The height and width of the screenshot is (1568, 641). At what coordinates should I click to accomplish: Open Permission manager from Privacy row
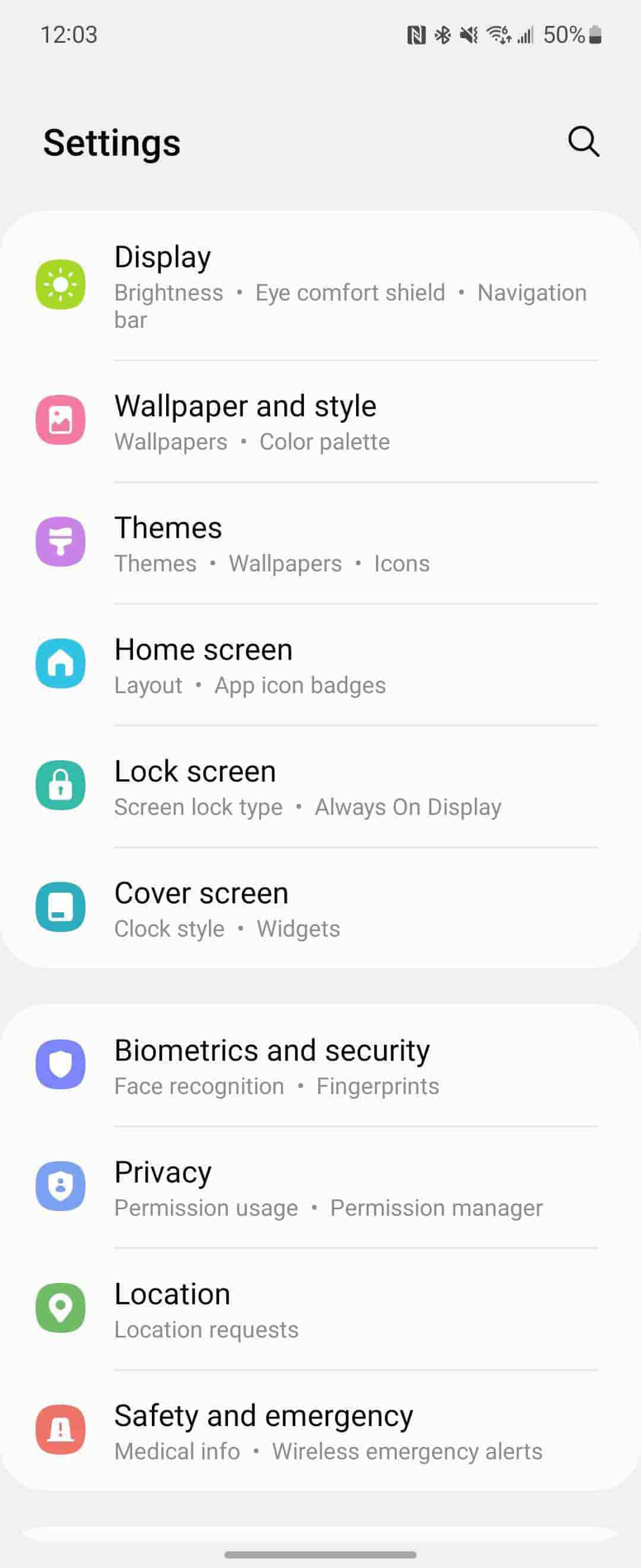436,1207
